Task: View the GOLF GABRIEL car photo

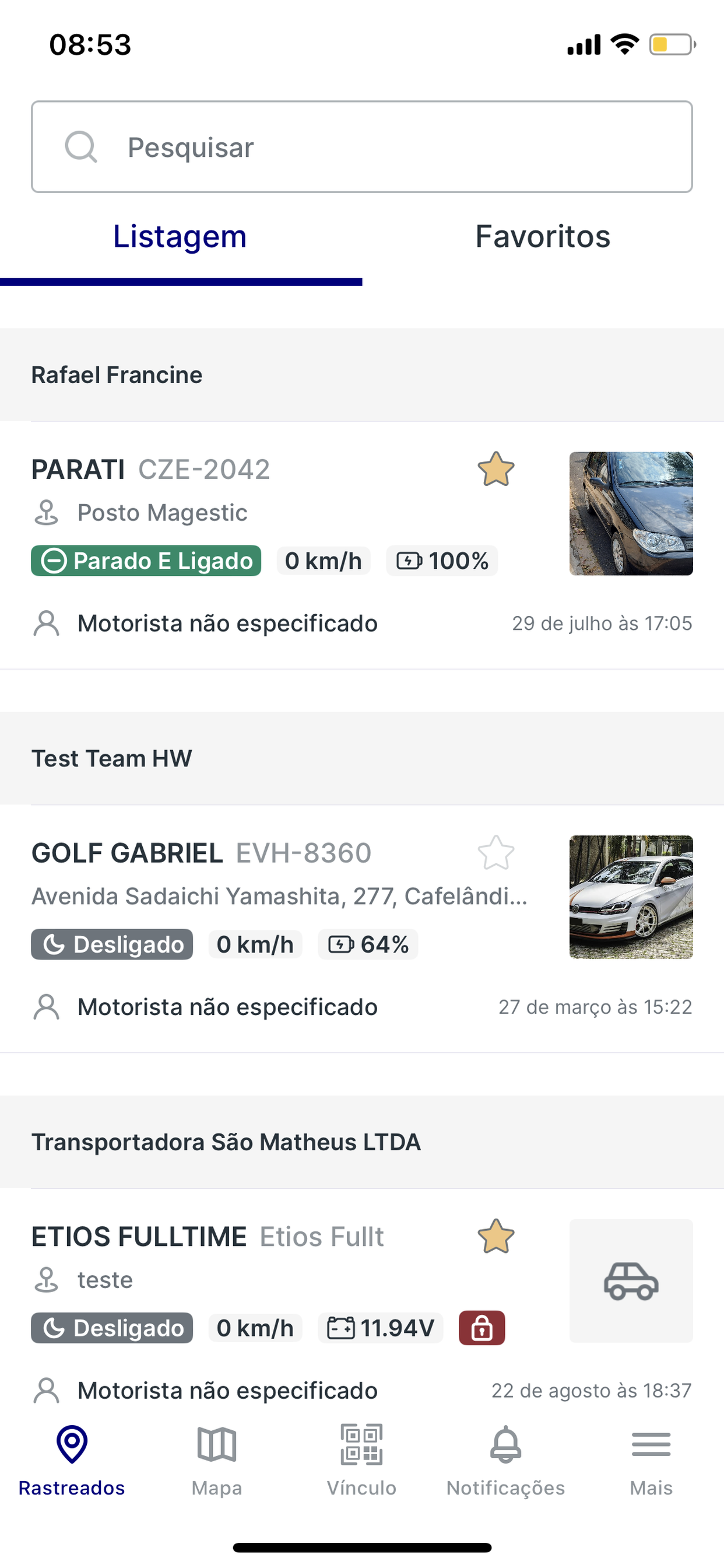Action: pyautogui.click(x=631, y=897)
